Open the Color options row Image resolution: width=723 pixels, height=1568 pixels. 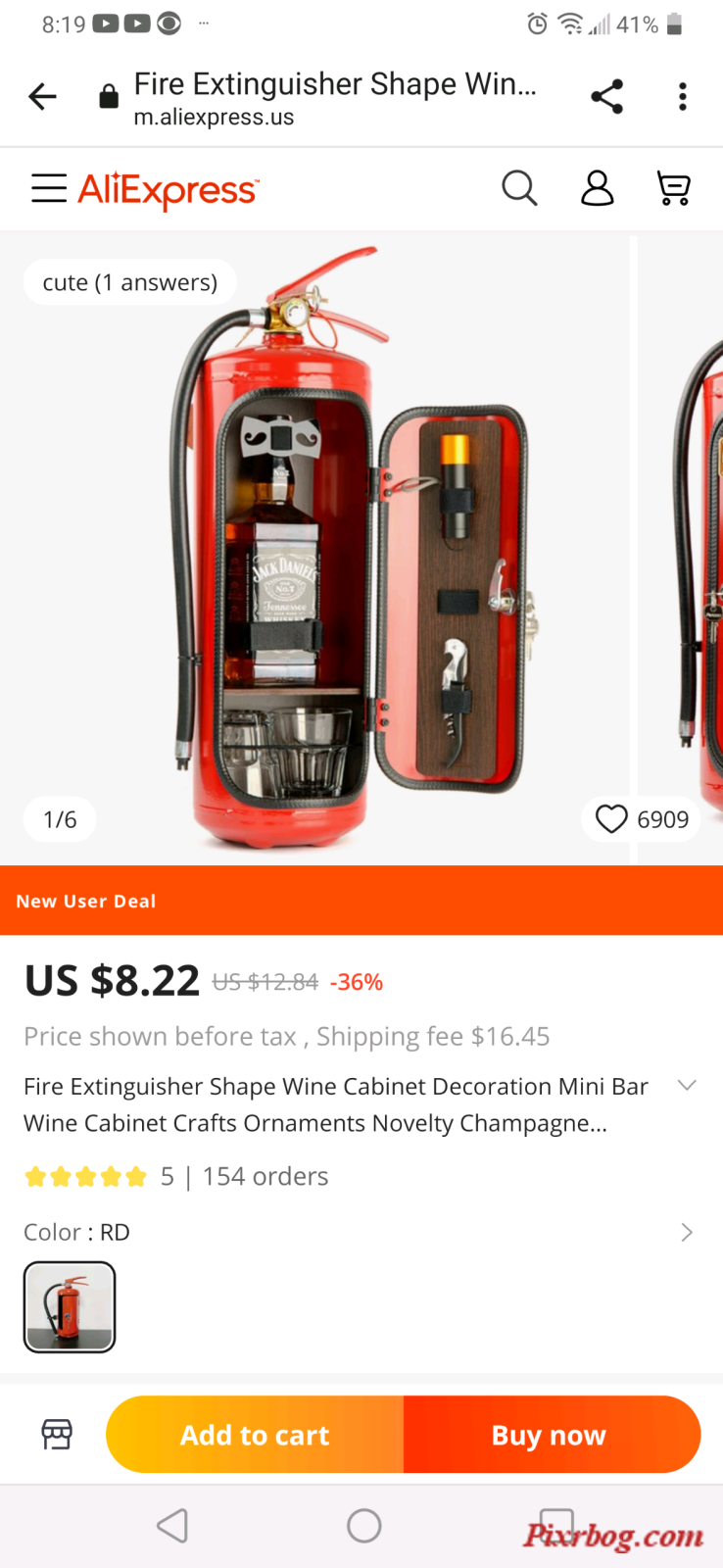coord(686,1232)
